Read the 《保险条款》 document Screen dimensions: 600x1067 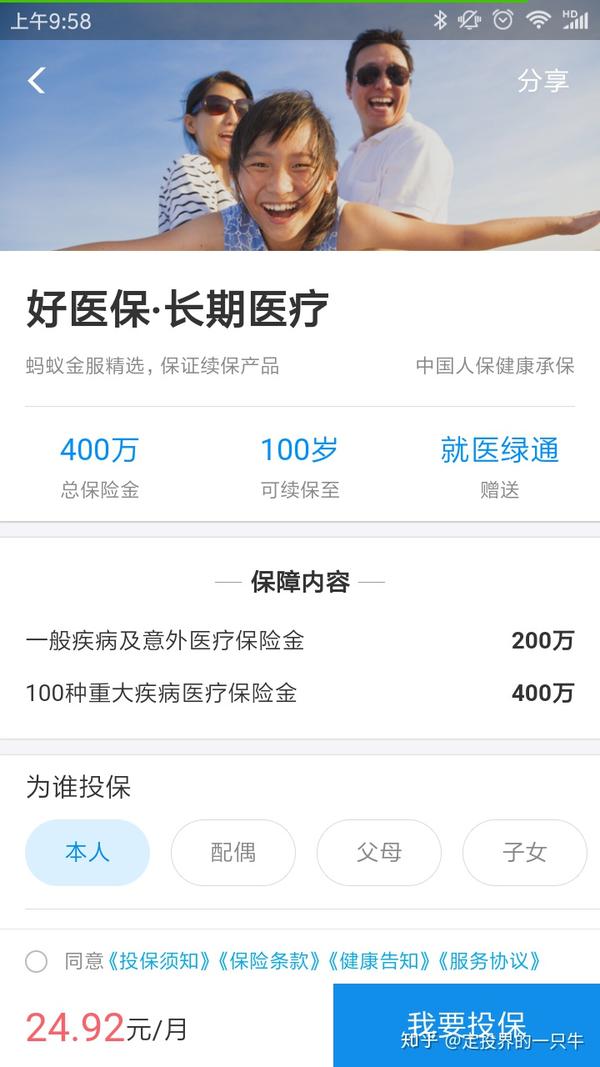point(272,962)
